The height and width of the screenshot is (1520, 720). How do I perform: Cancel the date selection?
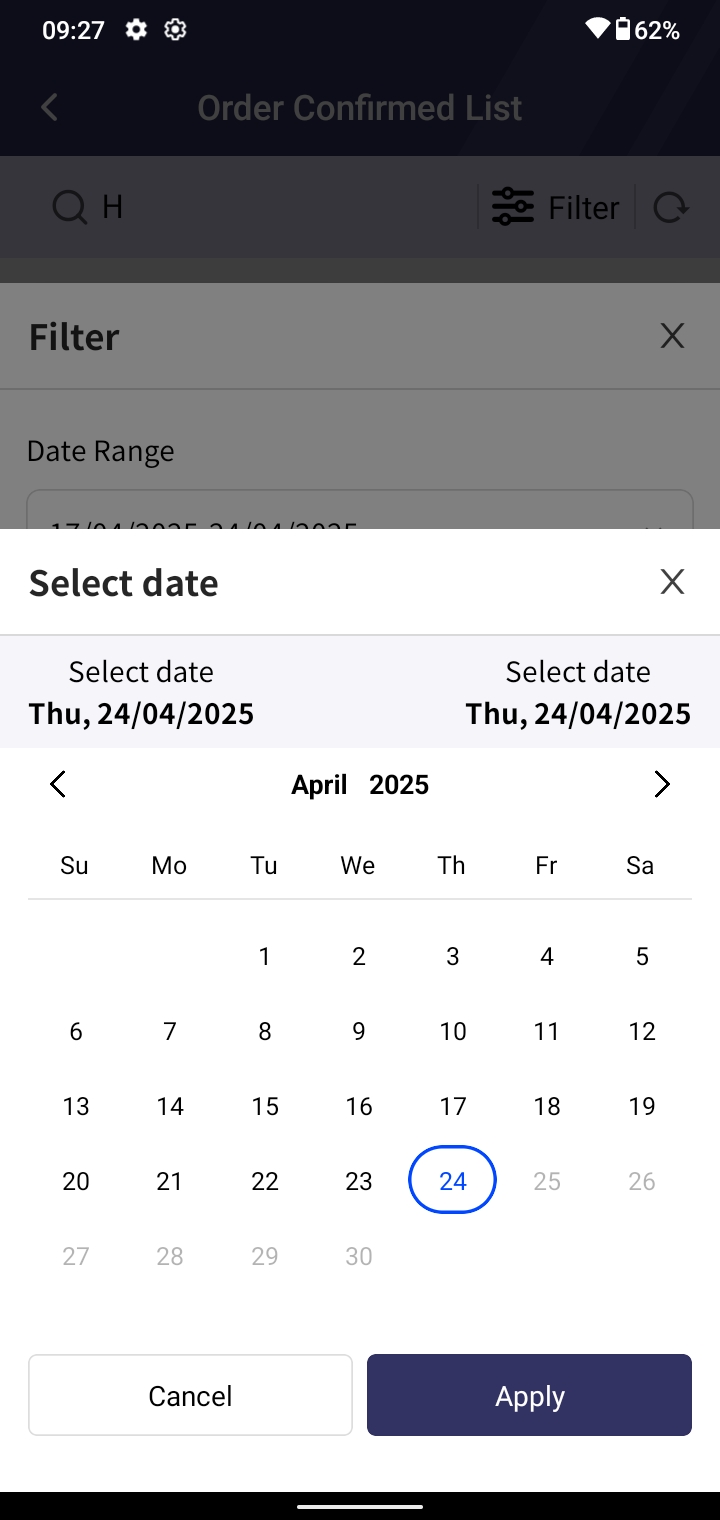(x=190, y=1395)
